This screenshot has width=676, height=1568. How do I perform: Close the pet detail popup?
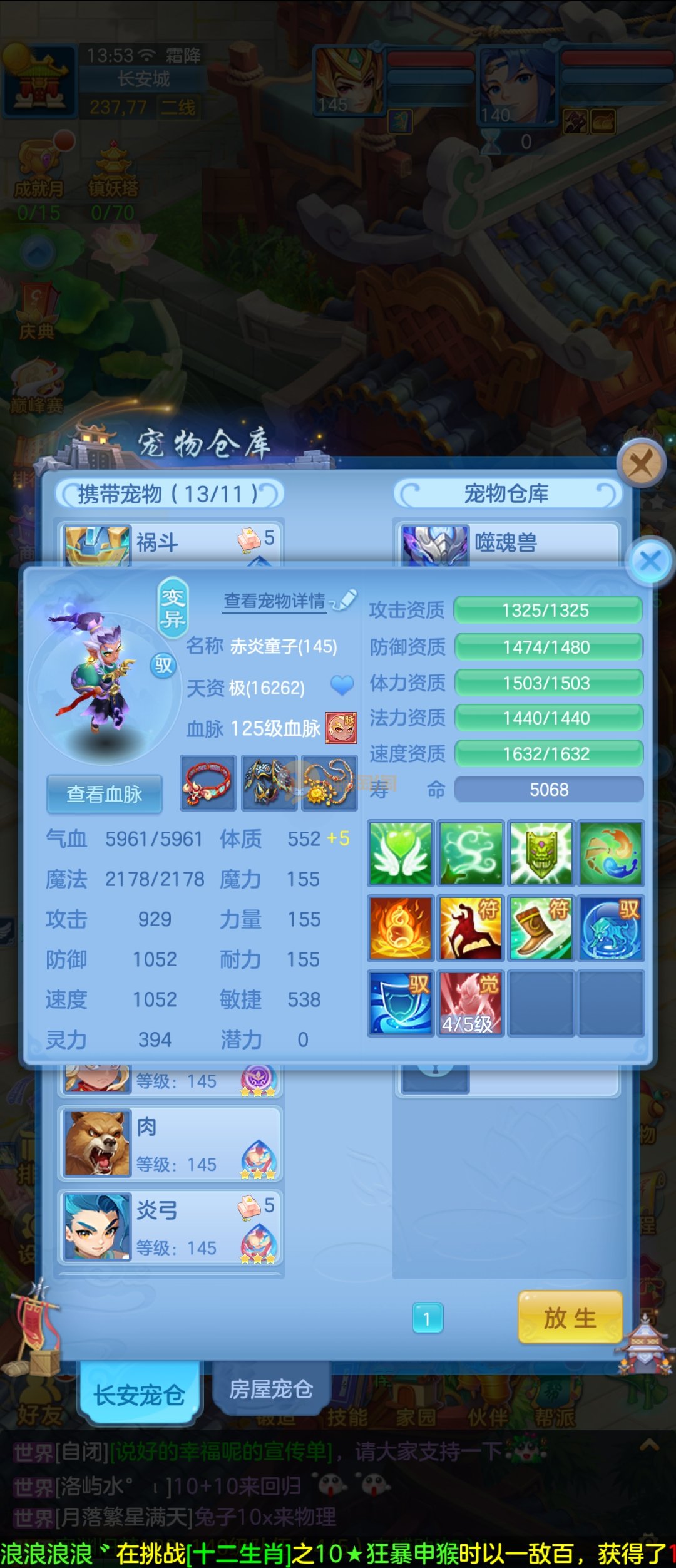click(650, 560)
